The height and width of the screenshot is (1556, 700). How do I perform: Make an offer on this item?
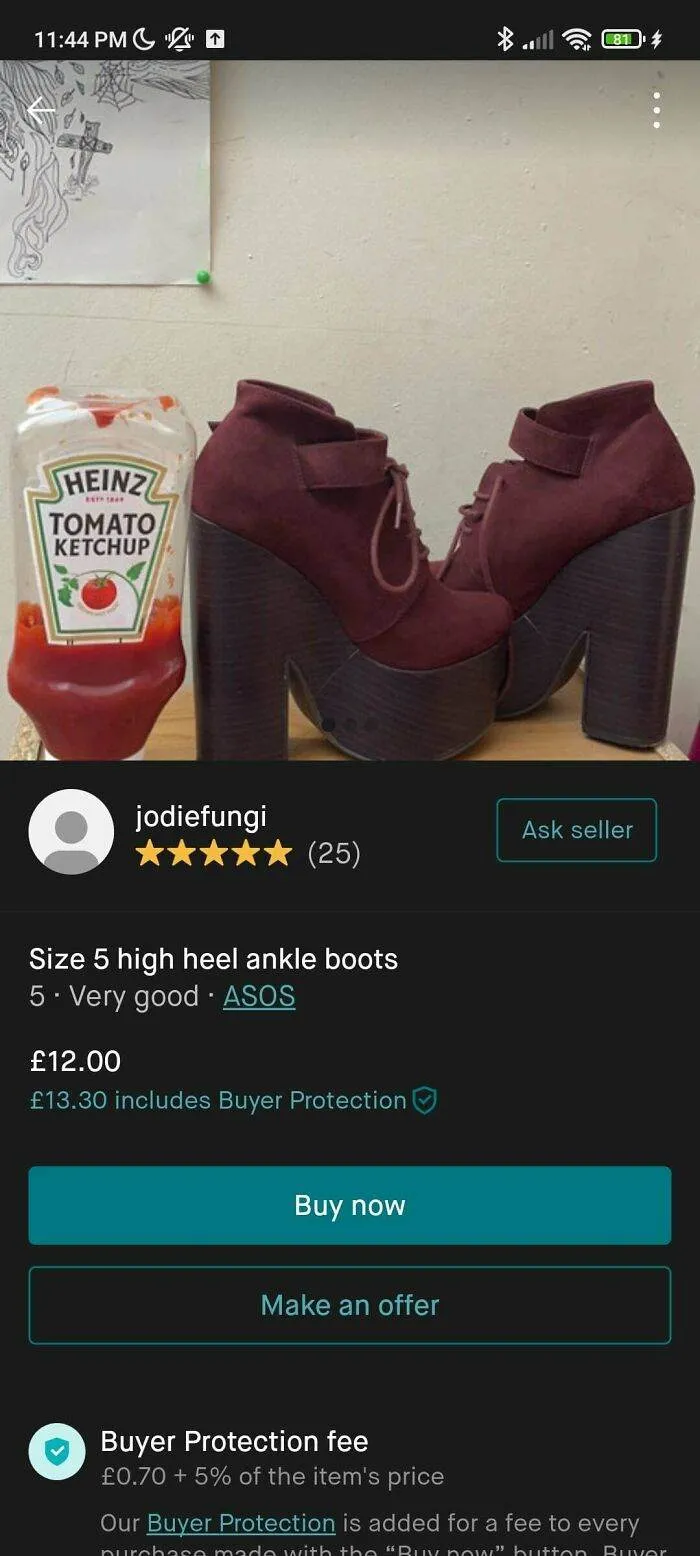coord(350,1305)
